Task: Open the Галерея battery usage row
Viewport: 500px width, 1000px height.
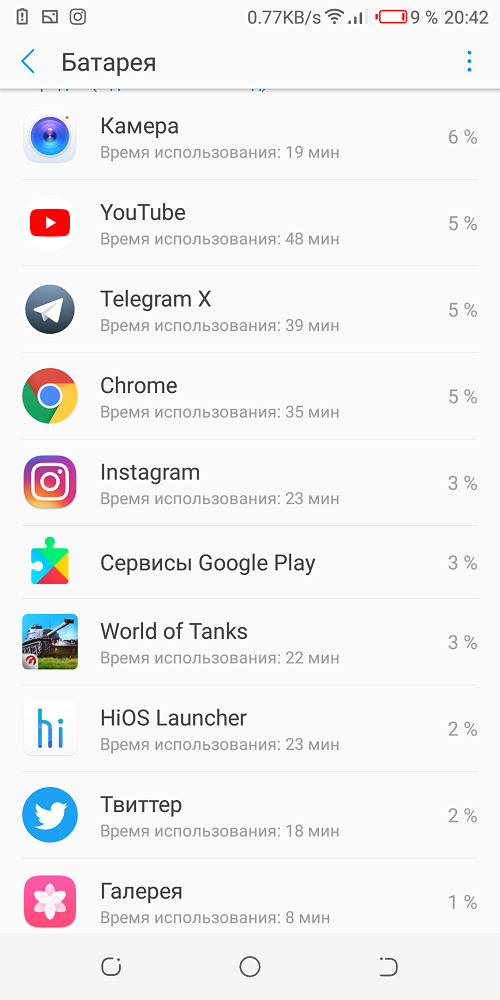Action: click(x=250, y=896)
